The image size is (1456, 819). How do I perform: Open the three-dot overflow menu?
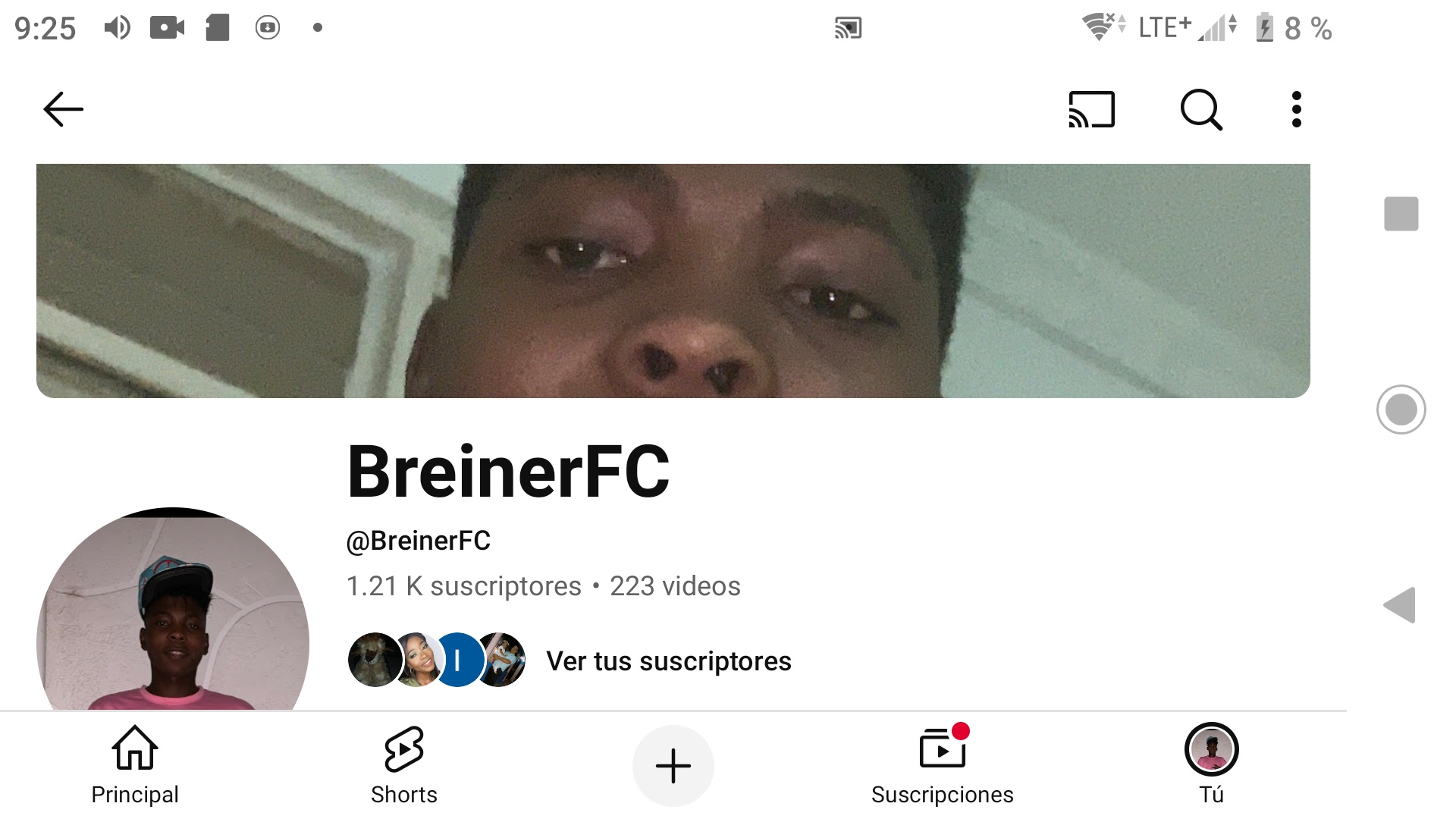[1296, 110]
